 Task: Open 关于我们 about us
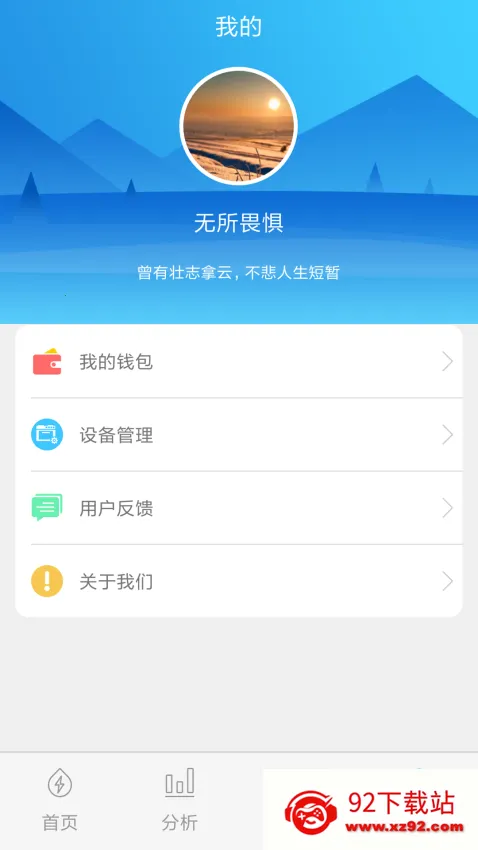coord(238,581)
